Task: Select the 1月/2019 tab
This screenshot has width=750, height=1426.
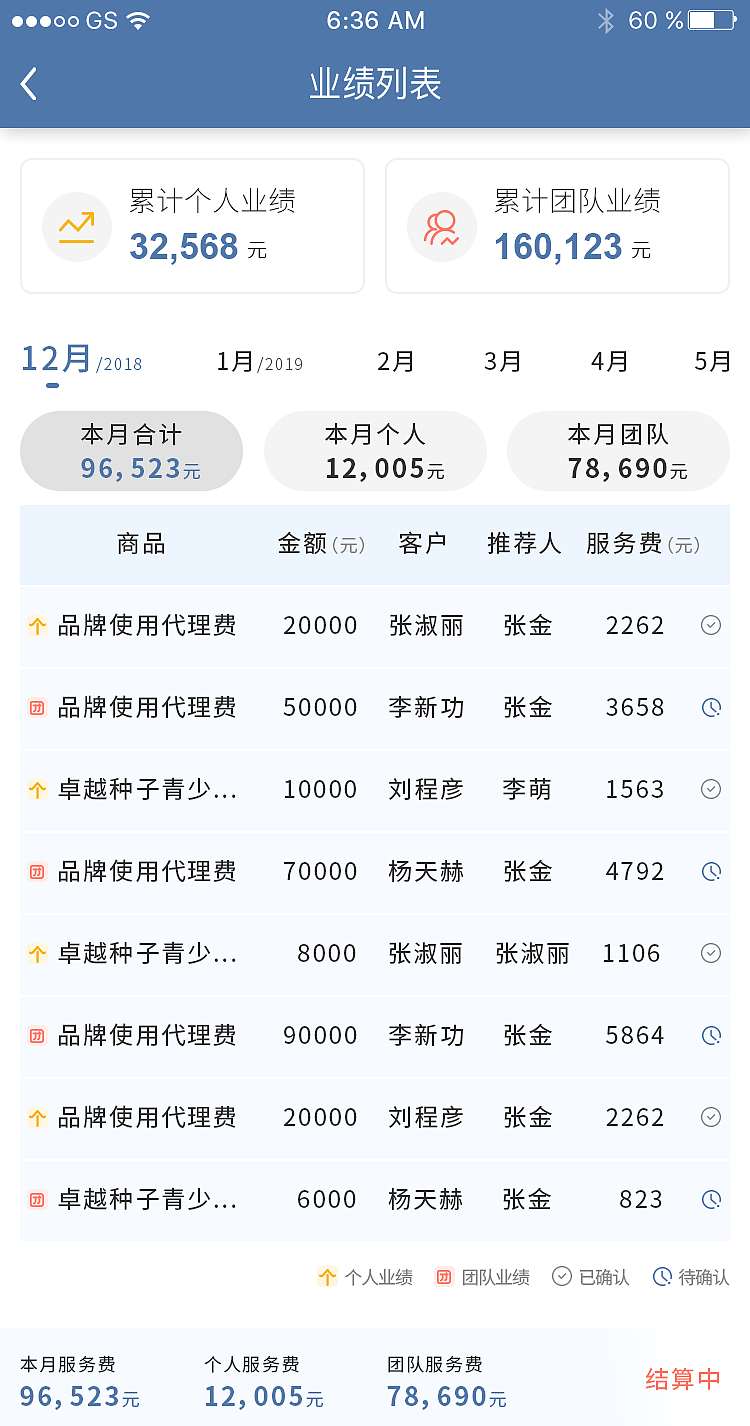Action: pos(259,362)
